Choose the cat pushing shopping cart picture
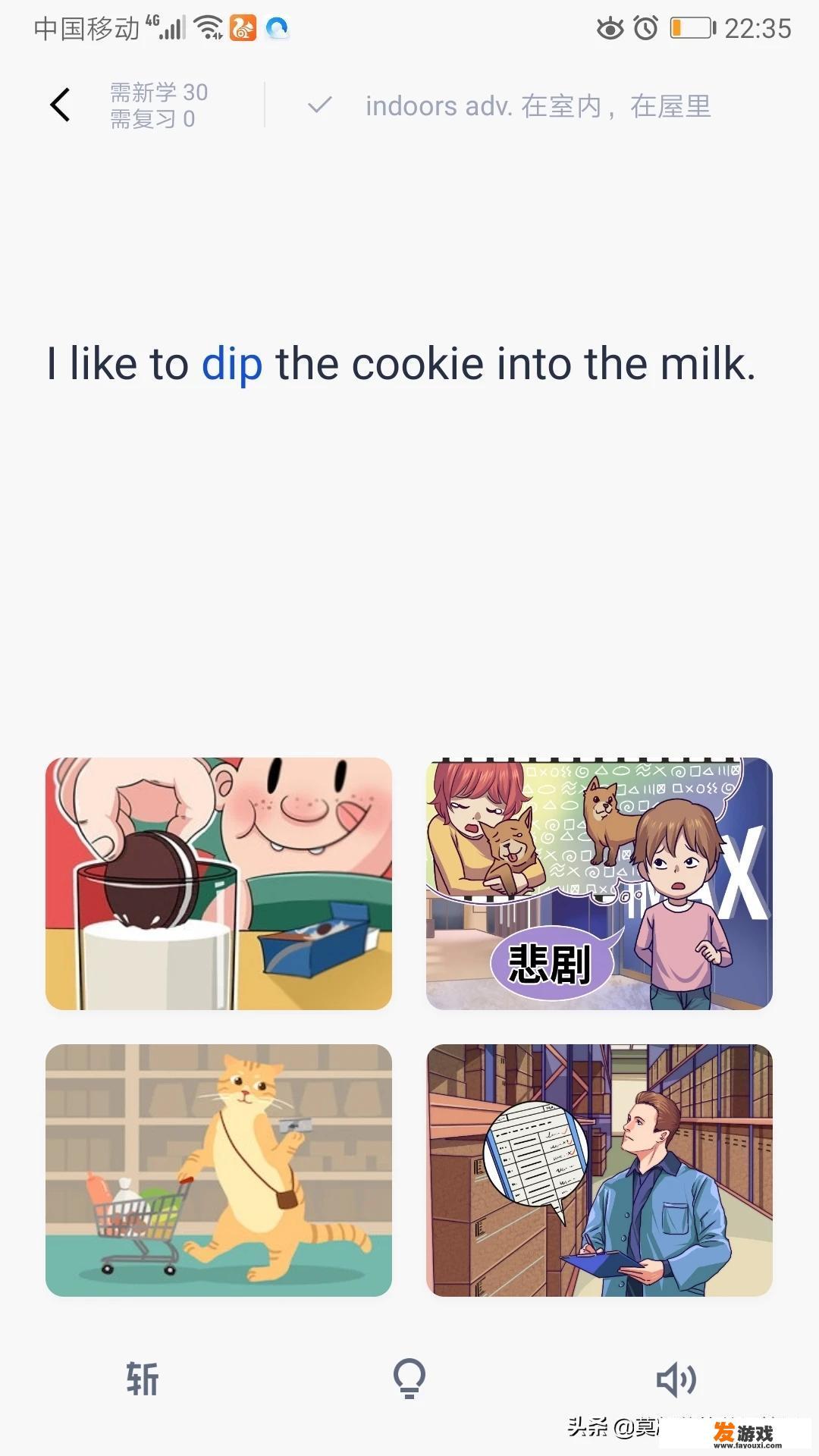Viewport: 819px width, 1456px height. point(218,1170)
